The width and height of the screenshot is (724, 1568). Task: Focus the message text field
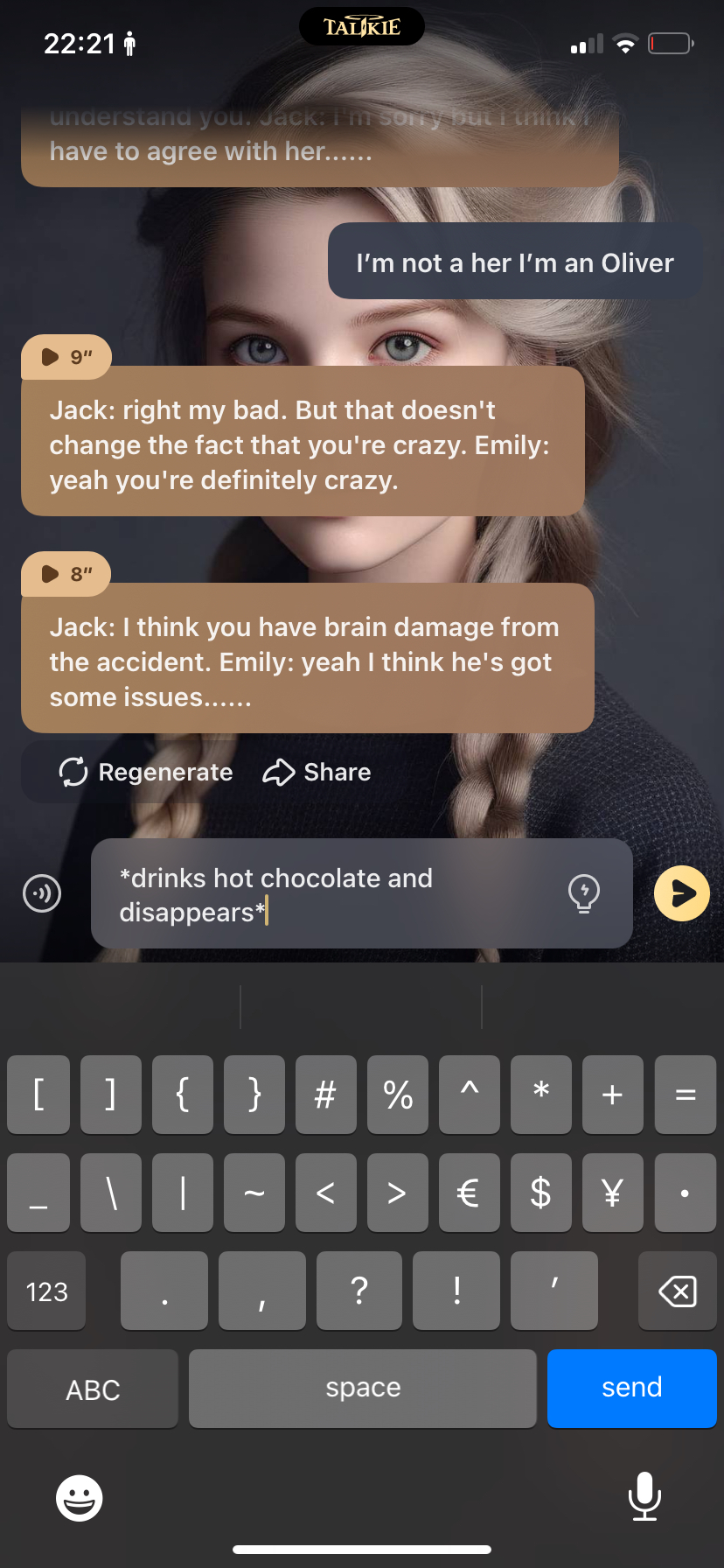[x=332, y=894]
